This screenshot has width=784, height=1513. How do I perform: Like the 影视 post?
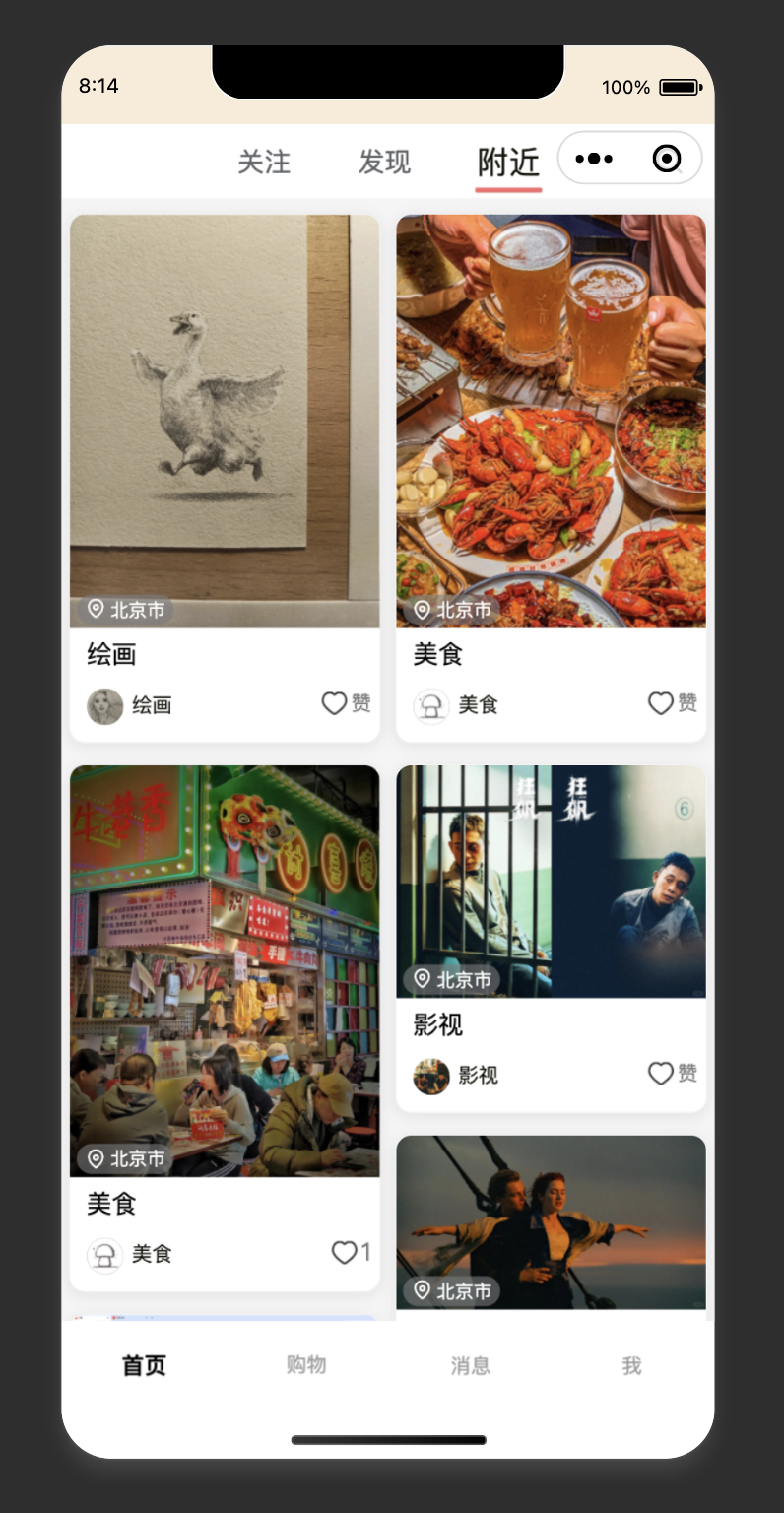[661, 1074]
